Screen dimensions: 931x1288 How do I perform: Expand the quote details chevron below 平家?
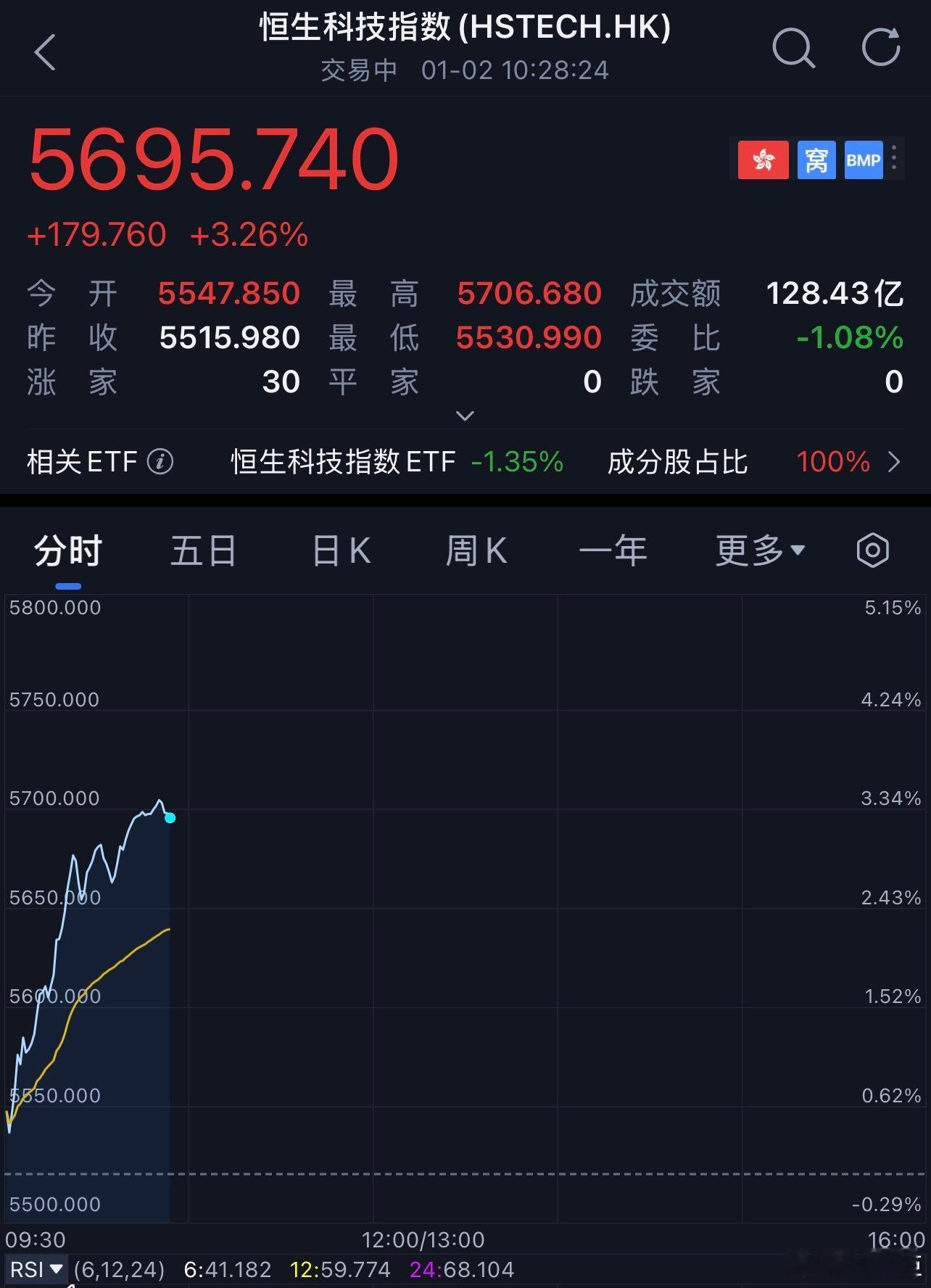pos(465,416)
